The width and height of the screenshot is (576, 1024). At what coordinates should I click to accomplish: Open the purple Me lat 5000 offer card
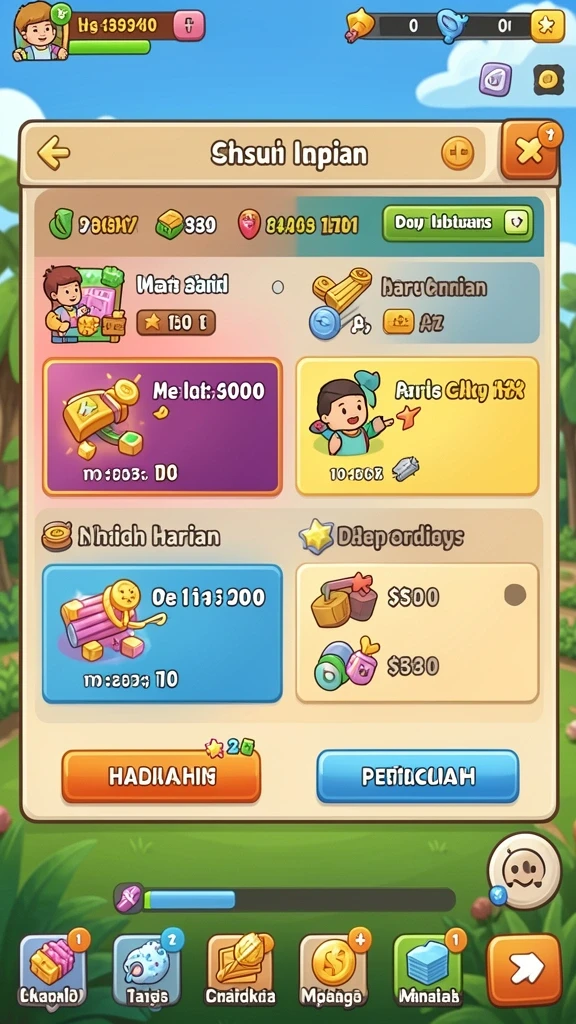pos(163,426)
